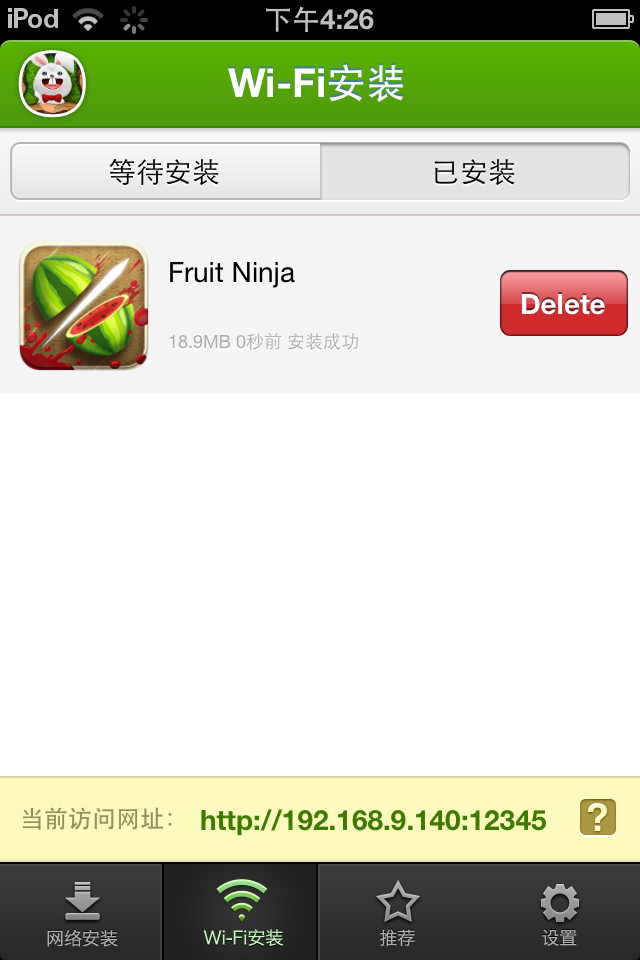Tap the rabbit avatar icon in header
This screenshot has width=640, height=960.
point(53,83)
